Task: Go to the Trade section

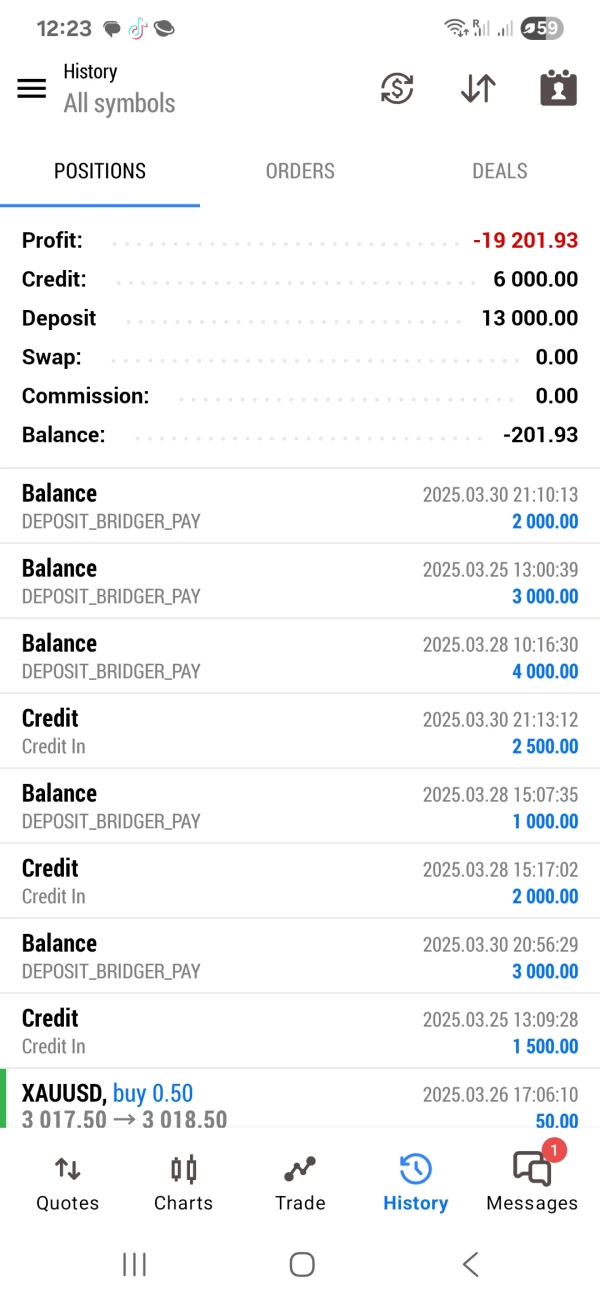Action: 300,1182
